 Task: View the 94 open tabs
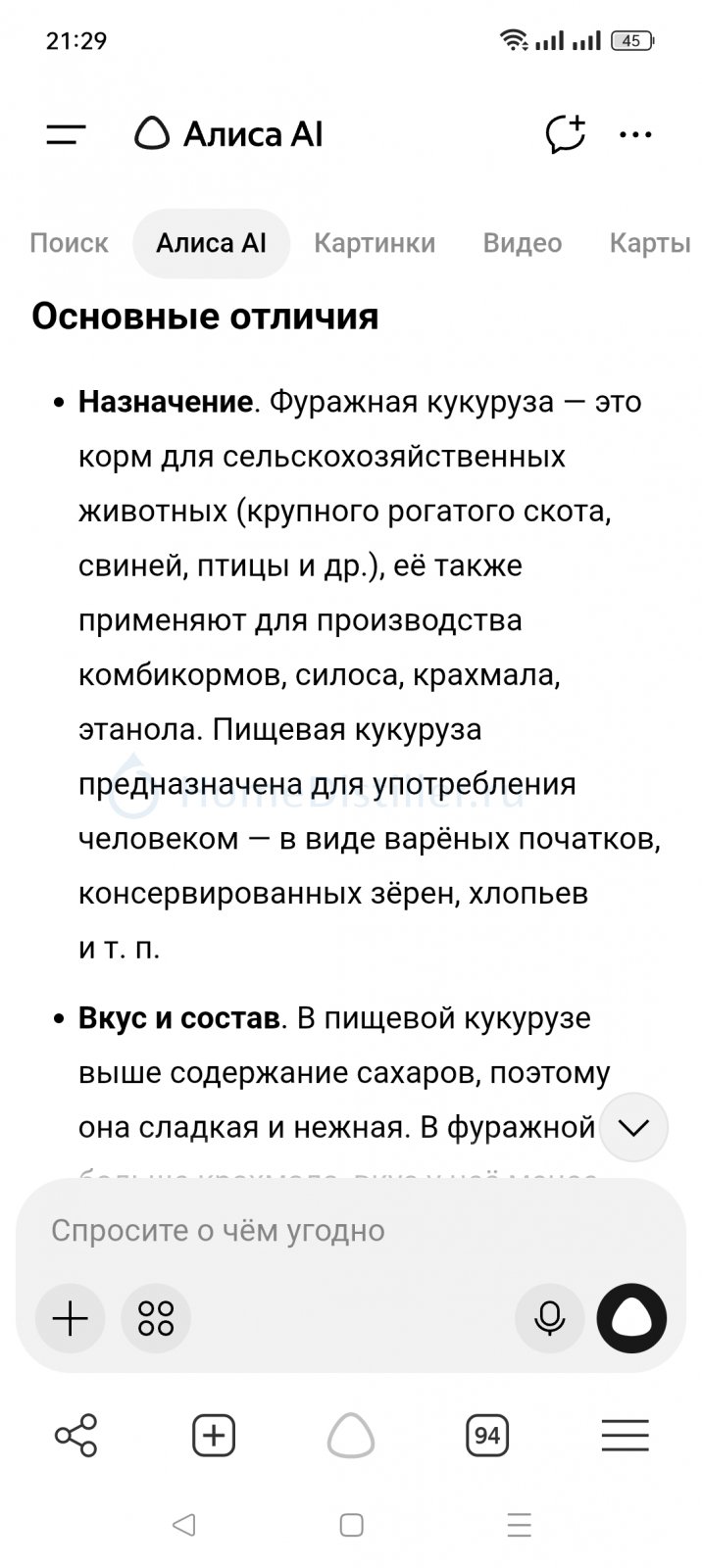(487, 1436)
